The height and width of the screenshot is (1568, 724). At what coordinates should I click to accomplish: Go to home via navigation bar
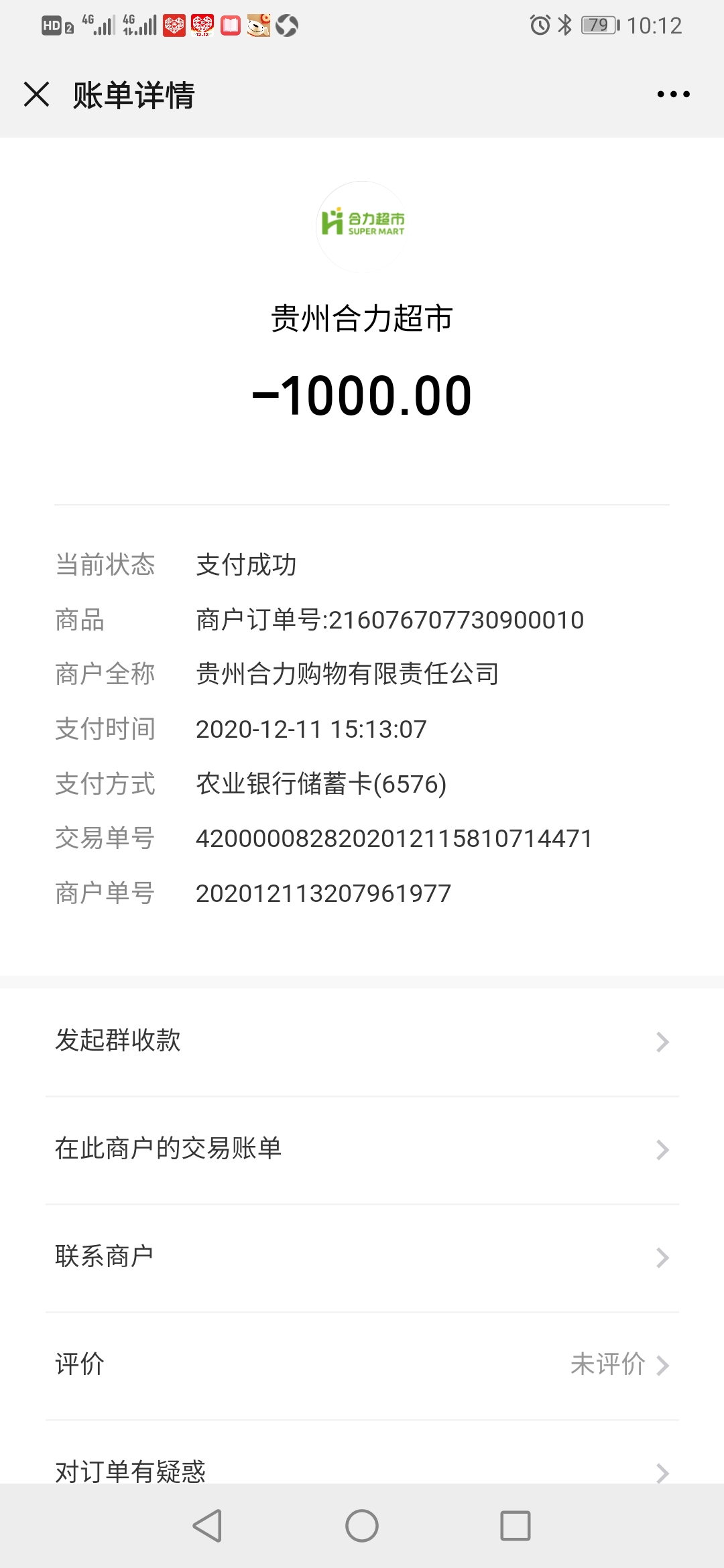coord(362,1526)
